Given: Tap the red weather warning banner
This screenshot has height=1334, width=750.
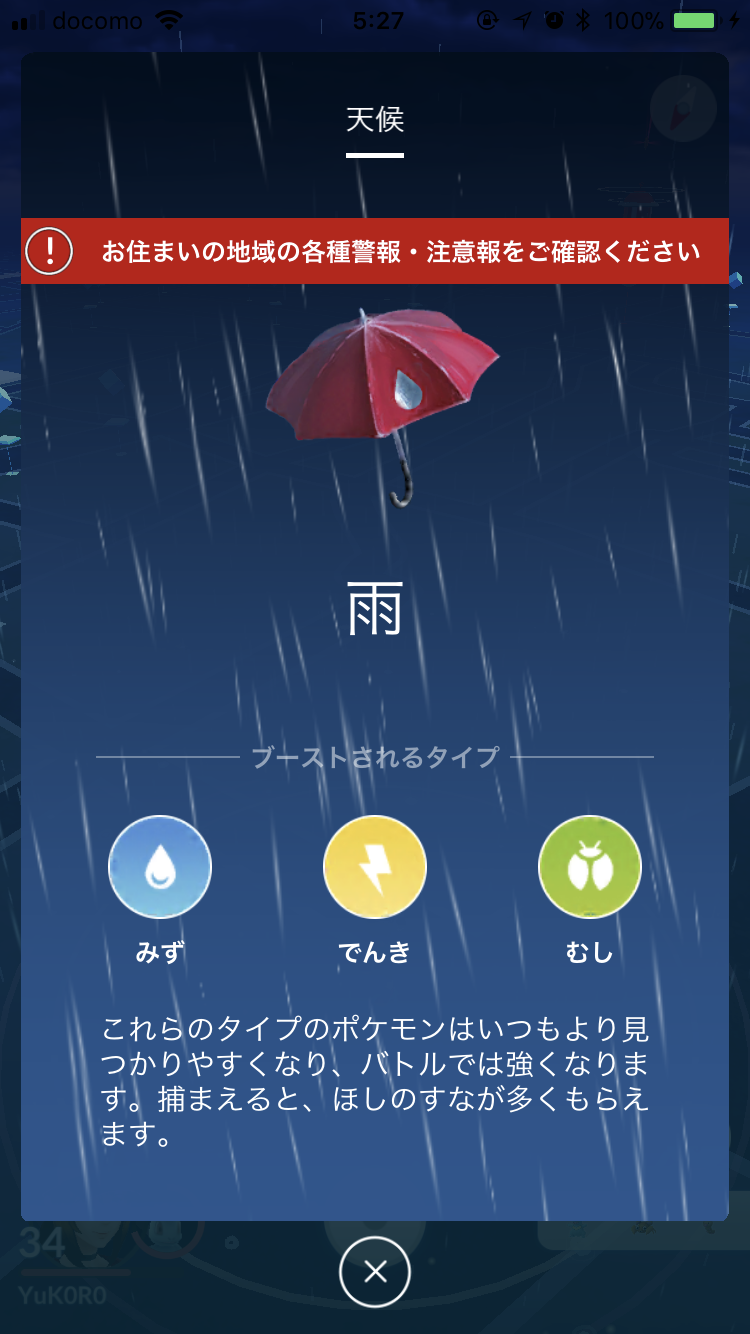Looking at the screenshot, I should pyautogui.click(x=375, y=251).
